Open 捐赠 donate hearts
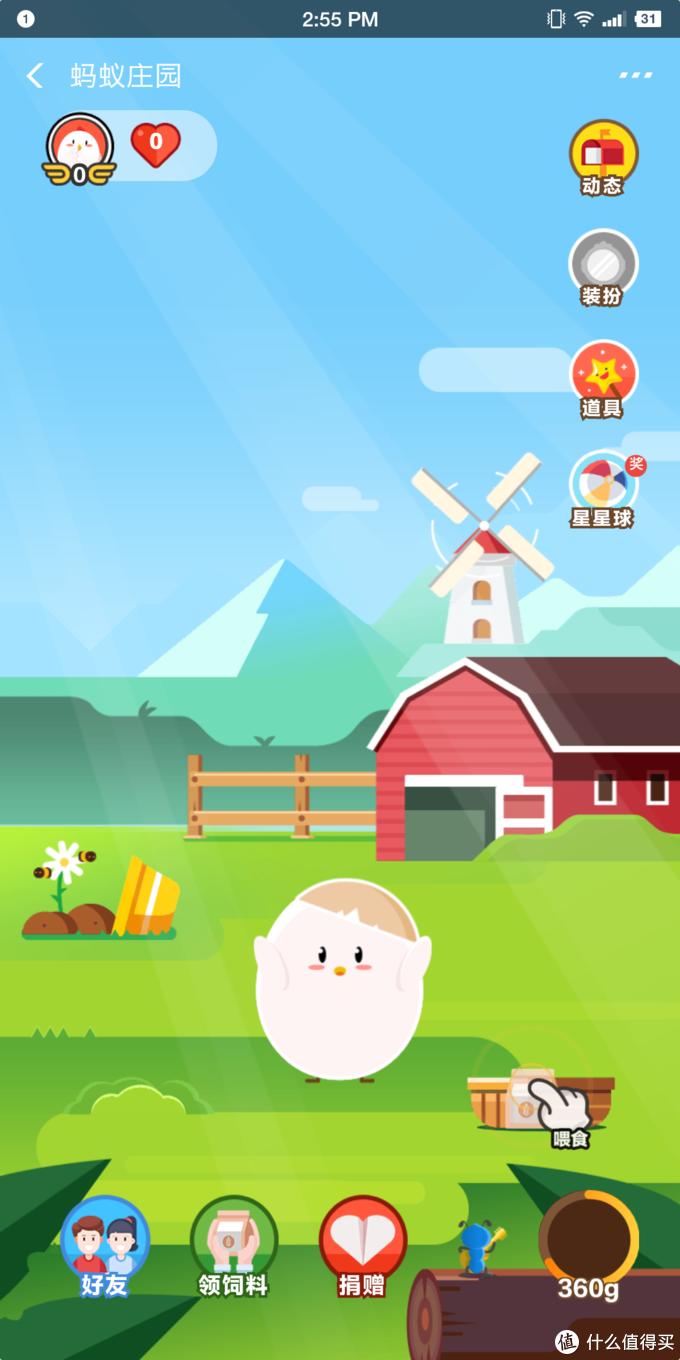680x1360 pixels. [362, 1245]
